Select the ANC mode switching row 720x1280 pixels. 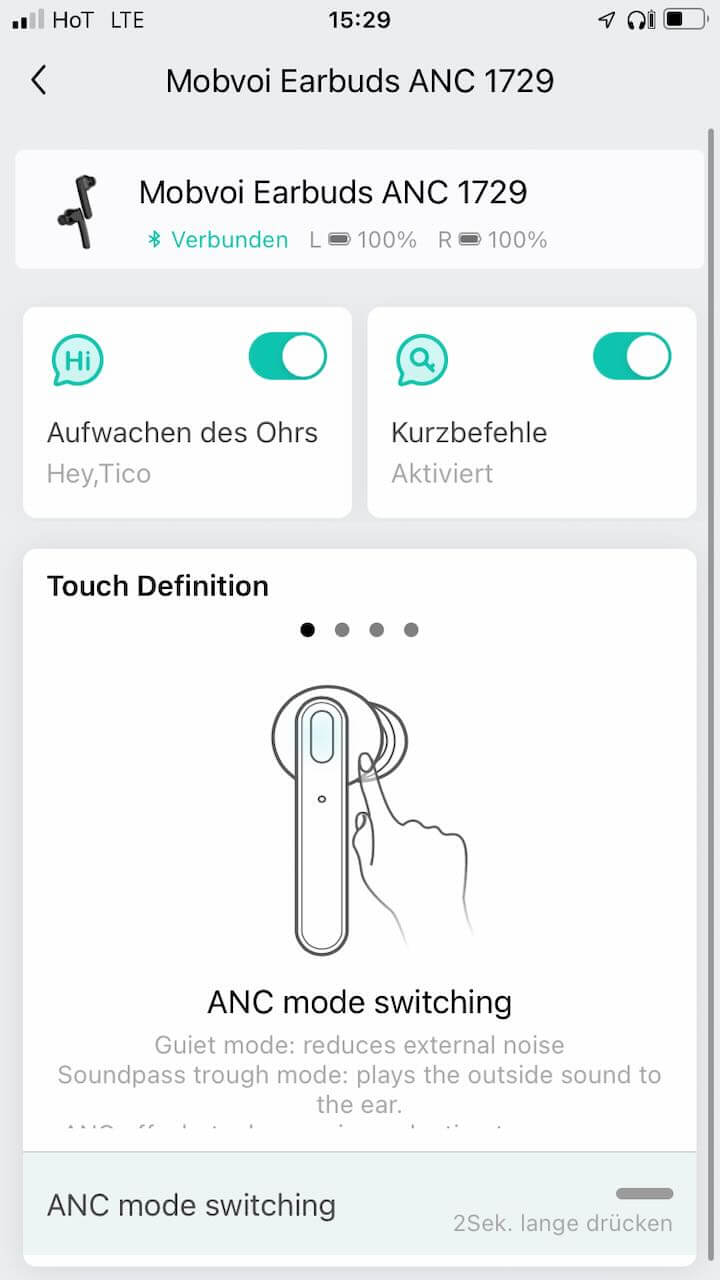click(x=360, y=1204)
